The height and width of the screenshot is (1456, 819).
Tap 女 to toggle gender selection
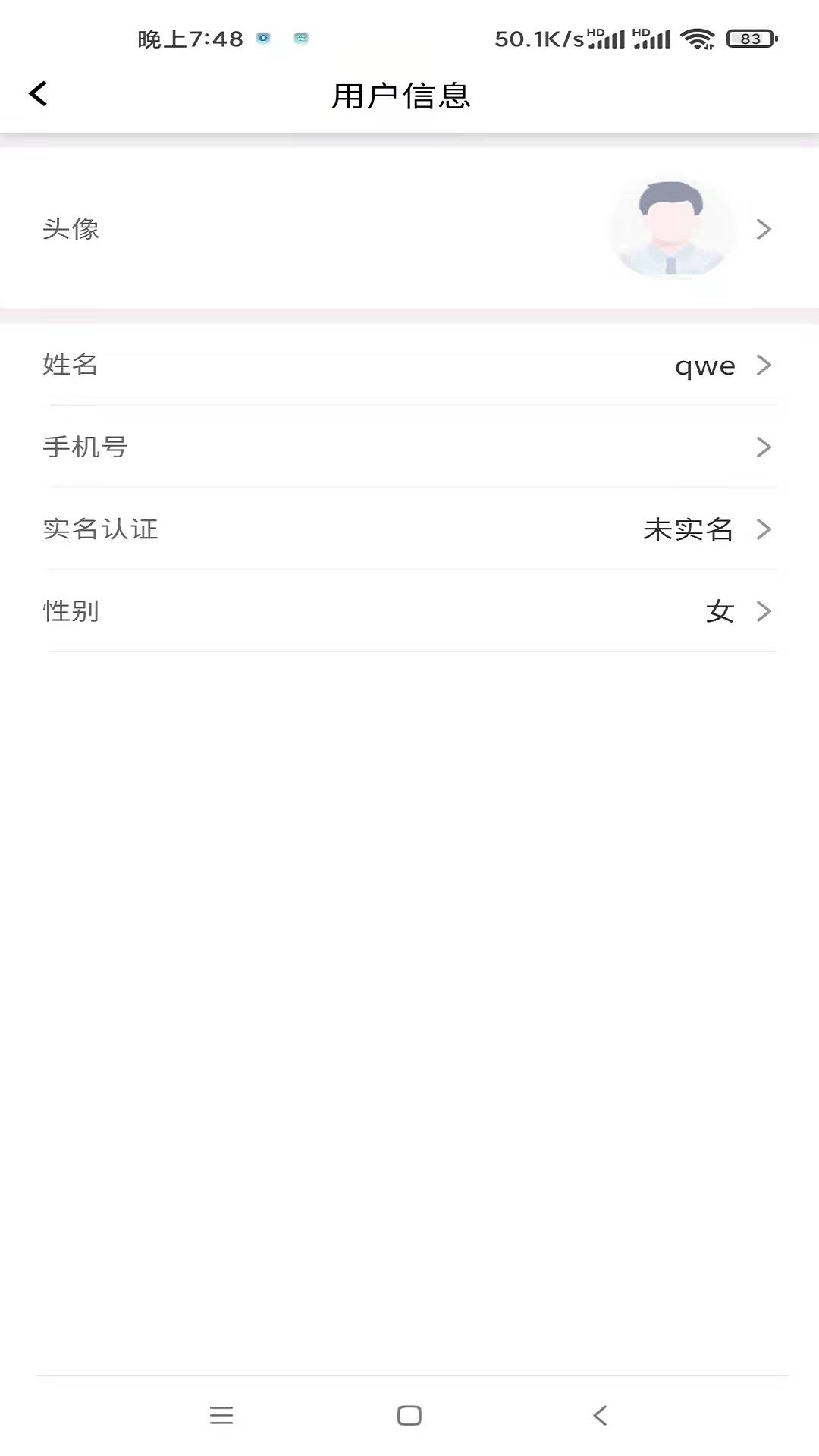(720, 611)
